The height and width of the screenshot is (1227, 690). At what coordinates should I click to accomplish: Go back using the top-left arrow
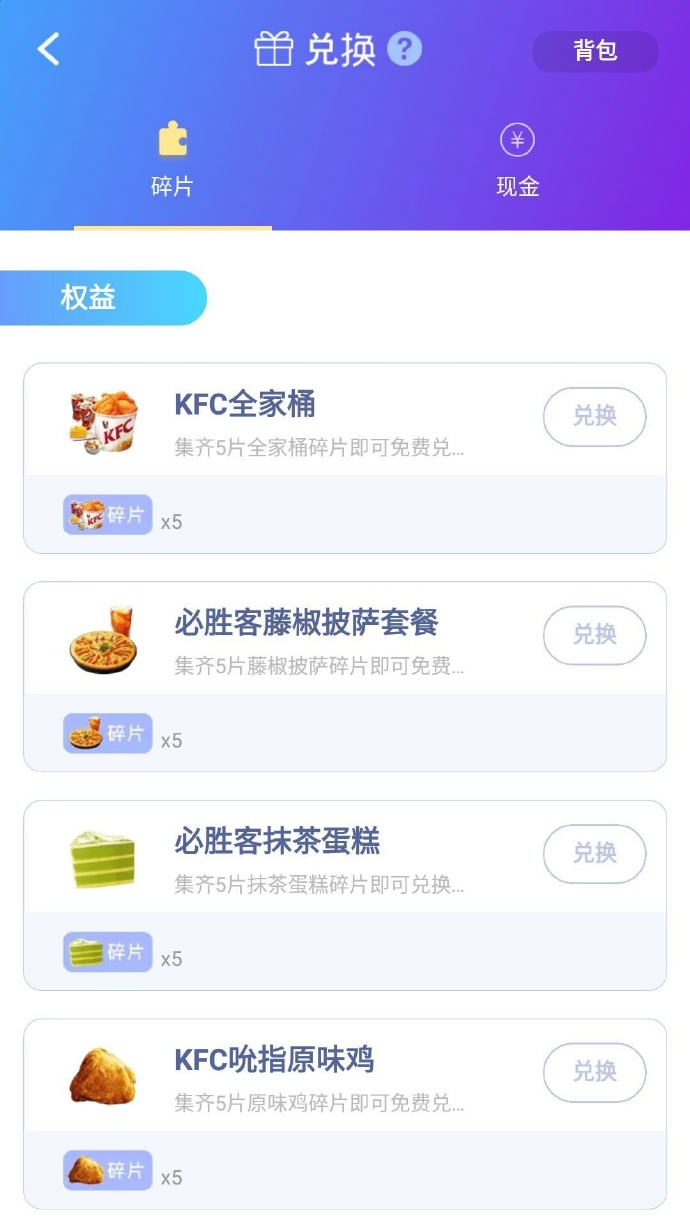tap(49, 49)
